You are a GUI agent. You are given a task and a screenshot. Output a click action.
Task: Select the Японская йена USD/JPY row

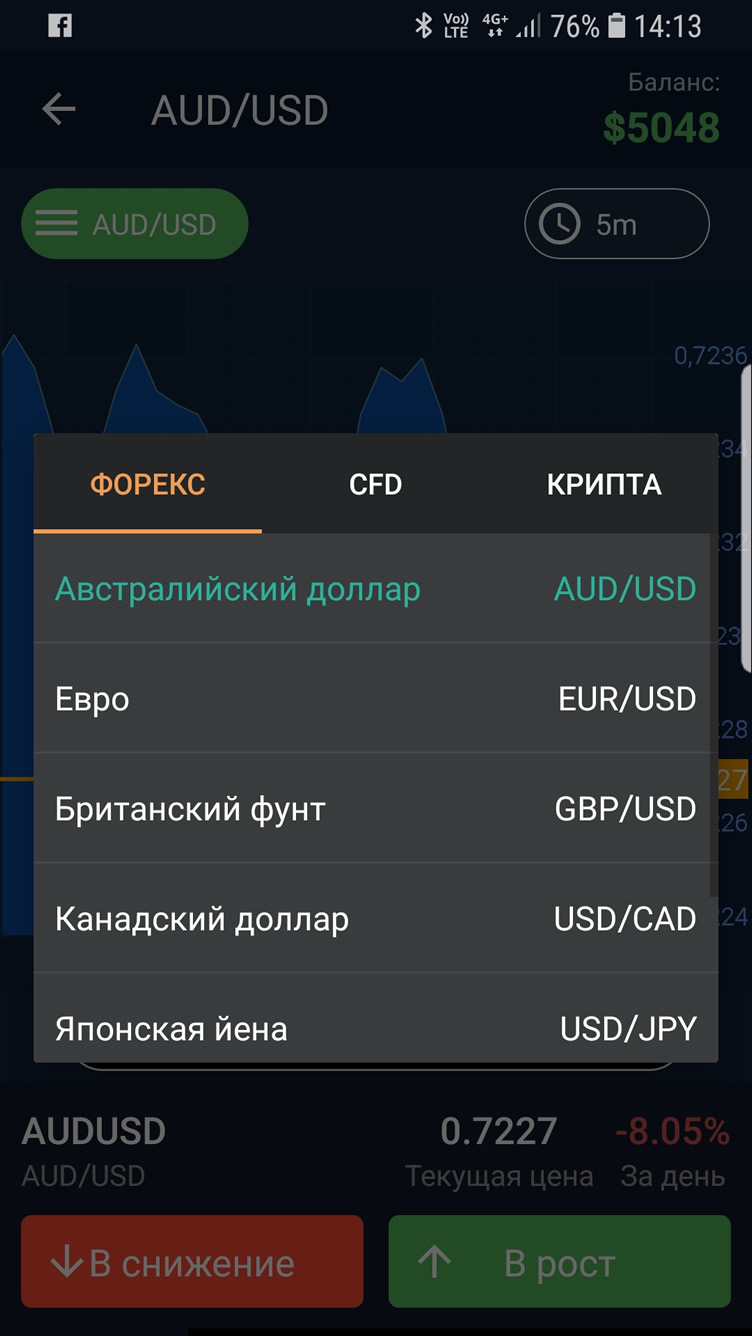point(376,1027)
